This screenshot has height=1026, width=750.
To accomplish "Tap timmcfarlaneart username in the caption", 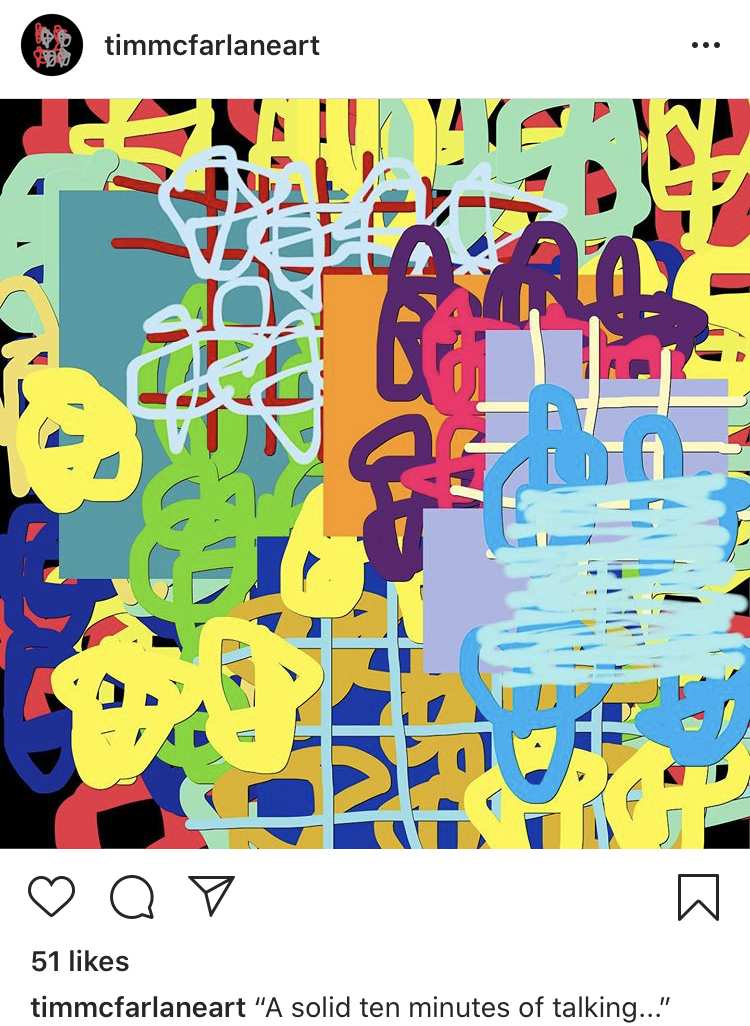I will pyautogui.click(x=139, y=1007).
